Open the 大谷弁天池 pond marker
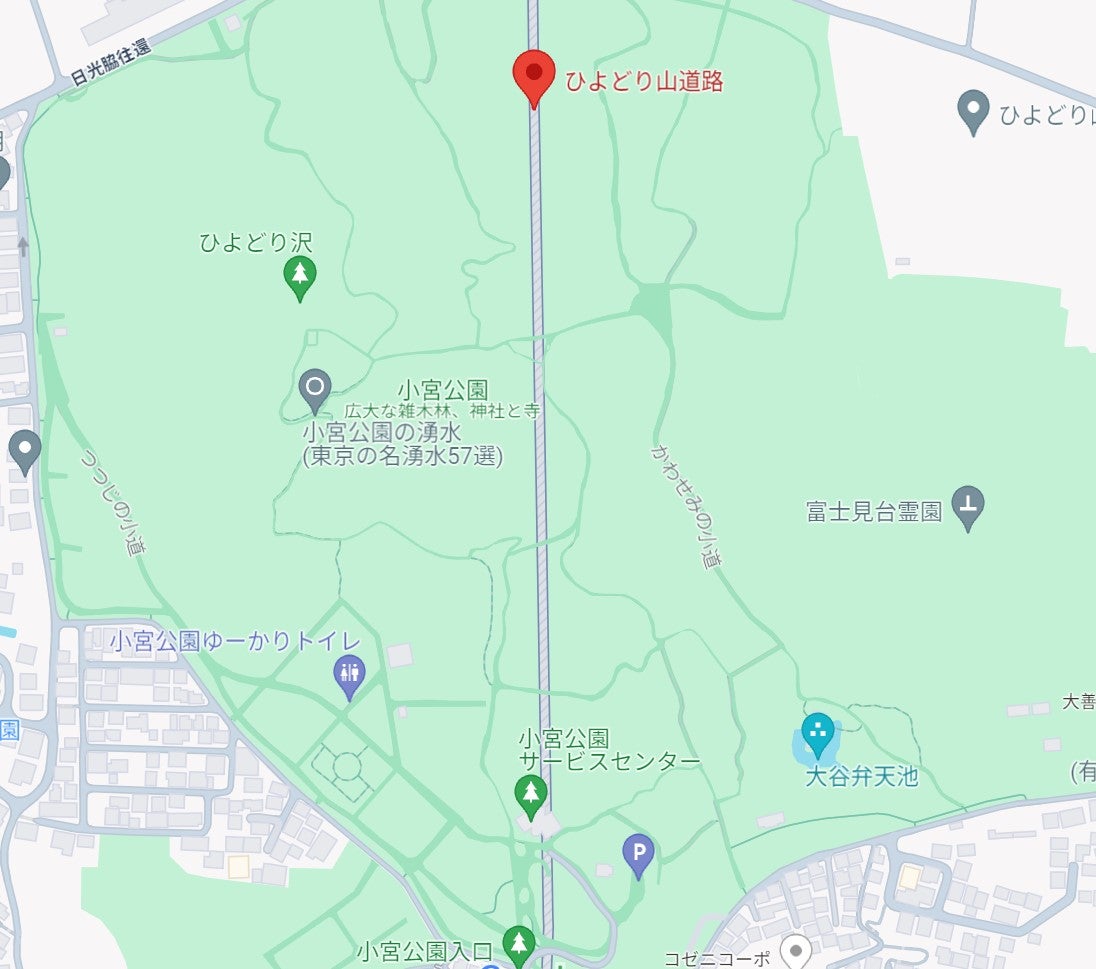The width and height of the screenshot is (1096, 969). [818, 734]
